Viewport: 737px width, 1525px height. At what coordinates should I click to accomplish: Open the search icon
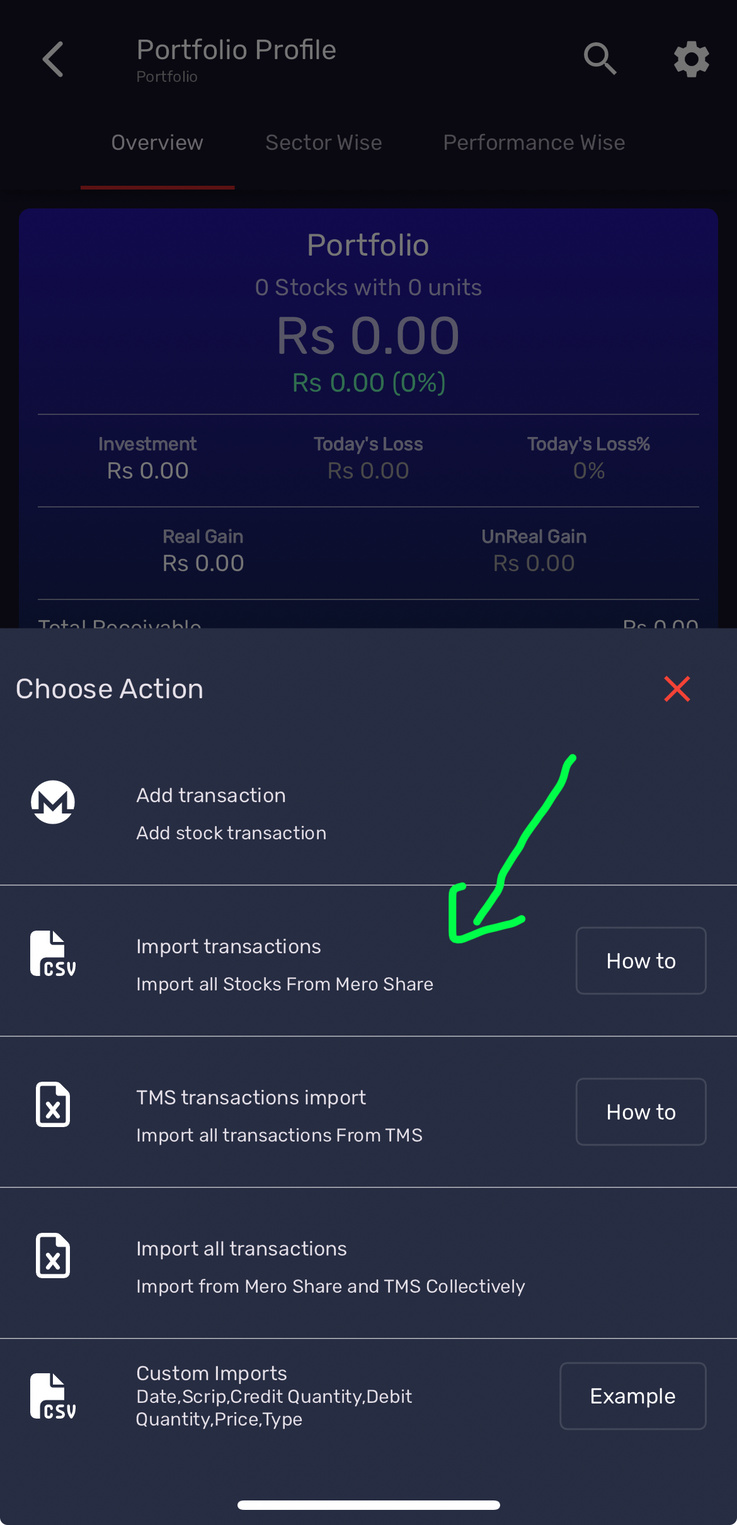pyautogui.click(x=600, y=59)
